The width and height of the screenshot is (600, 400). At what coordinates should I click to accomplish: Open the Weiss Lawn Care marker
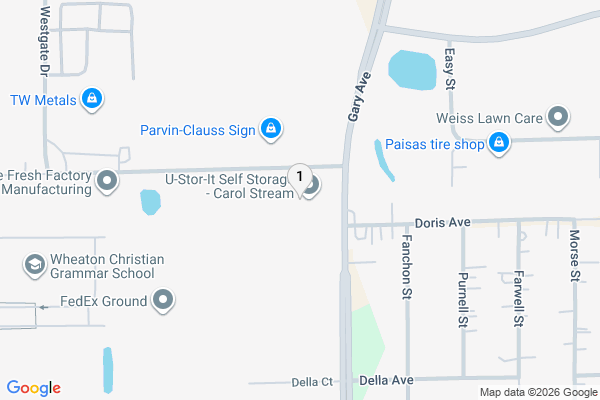pos(559,118)
